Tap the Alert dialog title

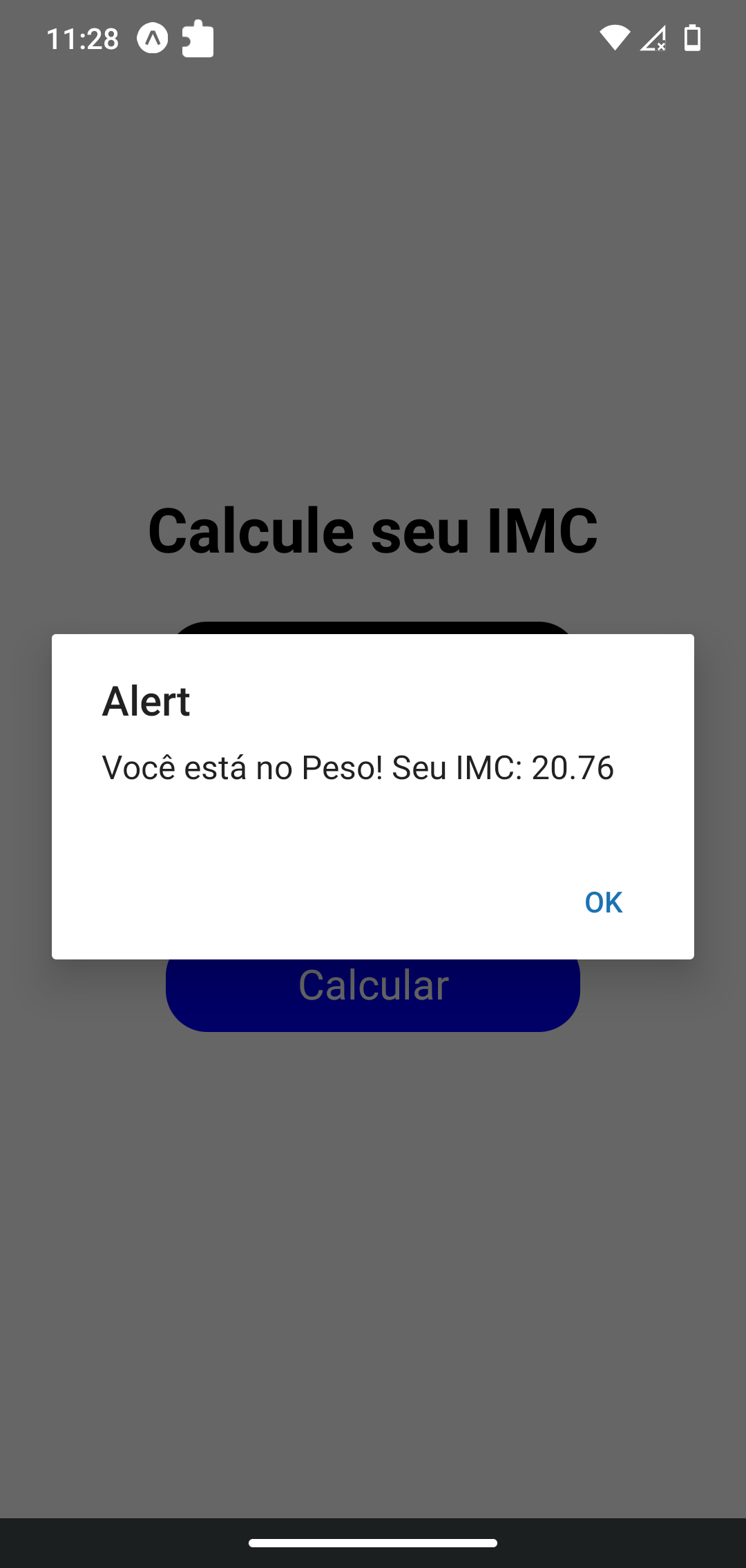146,702
